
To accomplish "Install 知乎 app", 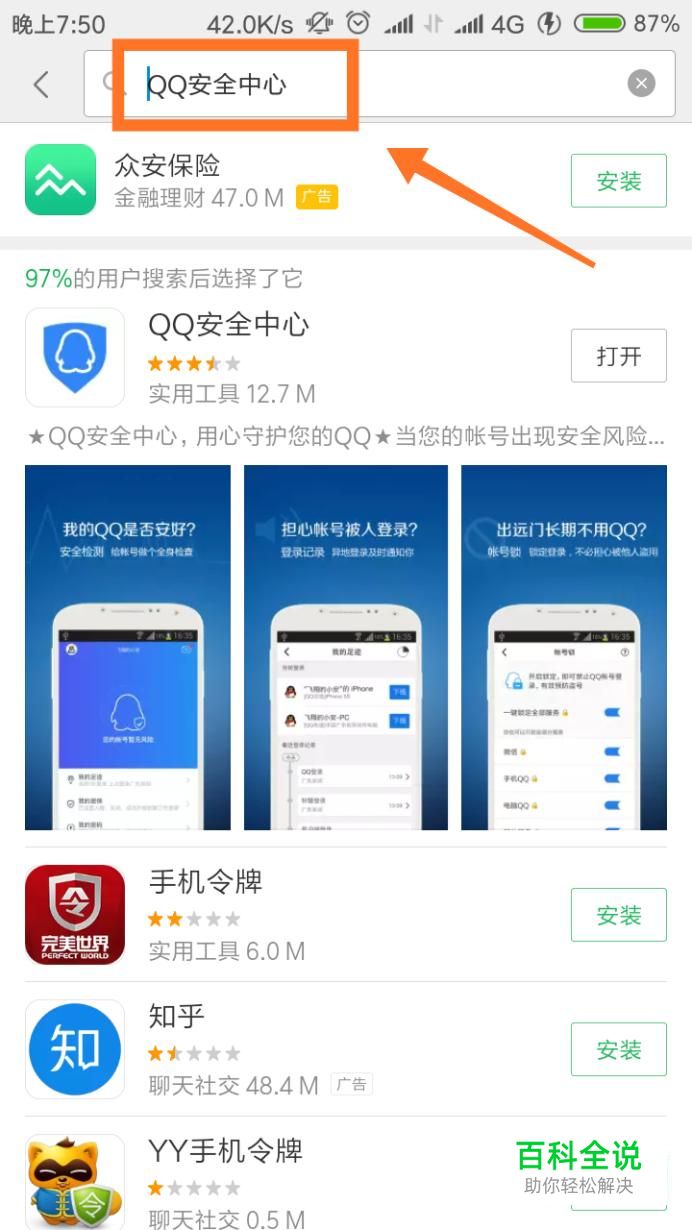I will tap(618, 1049).
